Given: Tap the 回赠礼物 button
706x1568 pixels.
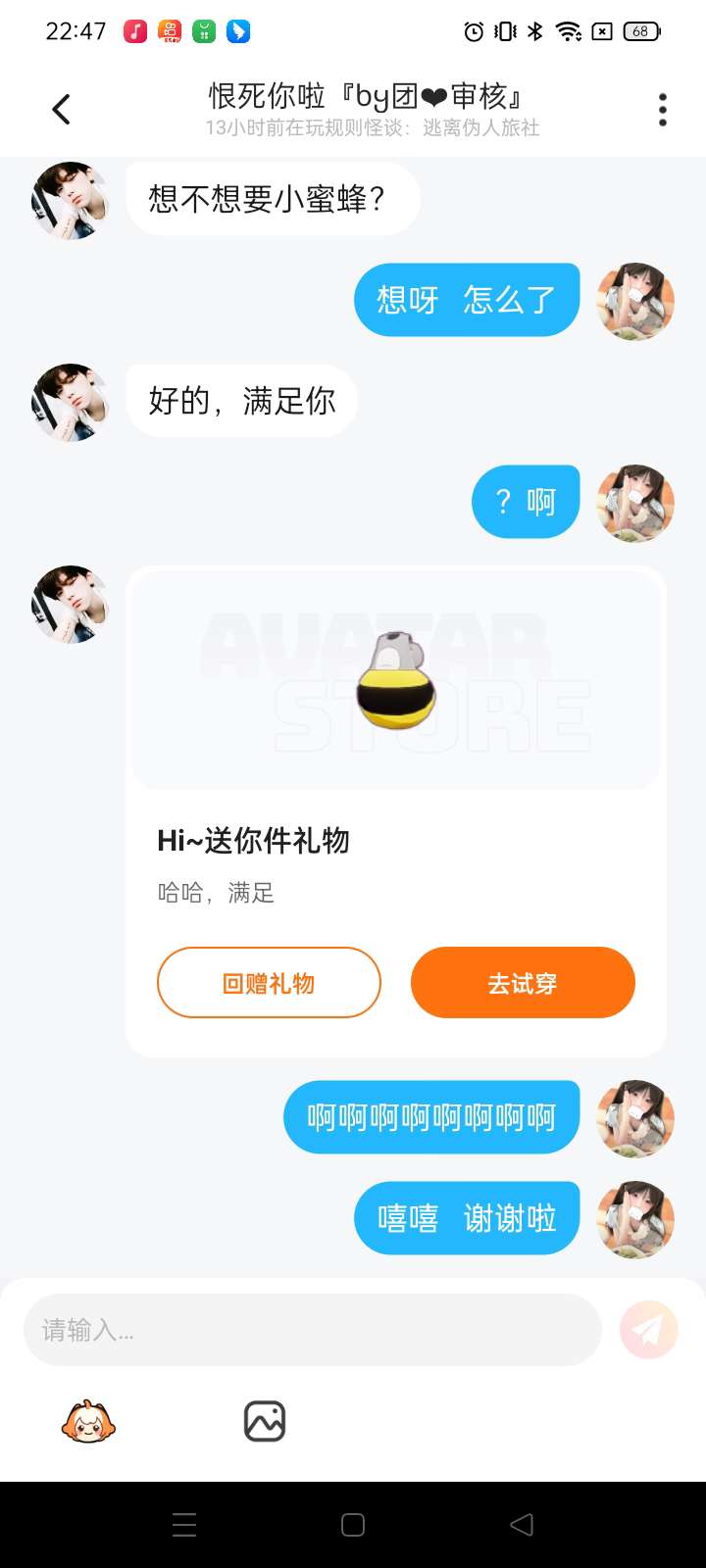Looking at the screenshot, I should (269, 983).
